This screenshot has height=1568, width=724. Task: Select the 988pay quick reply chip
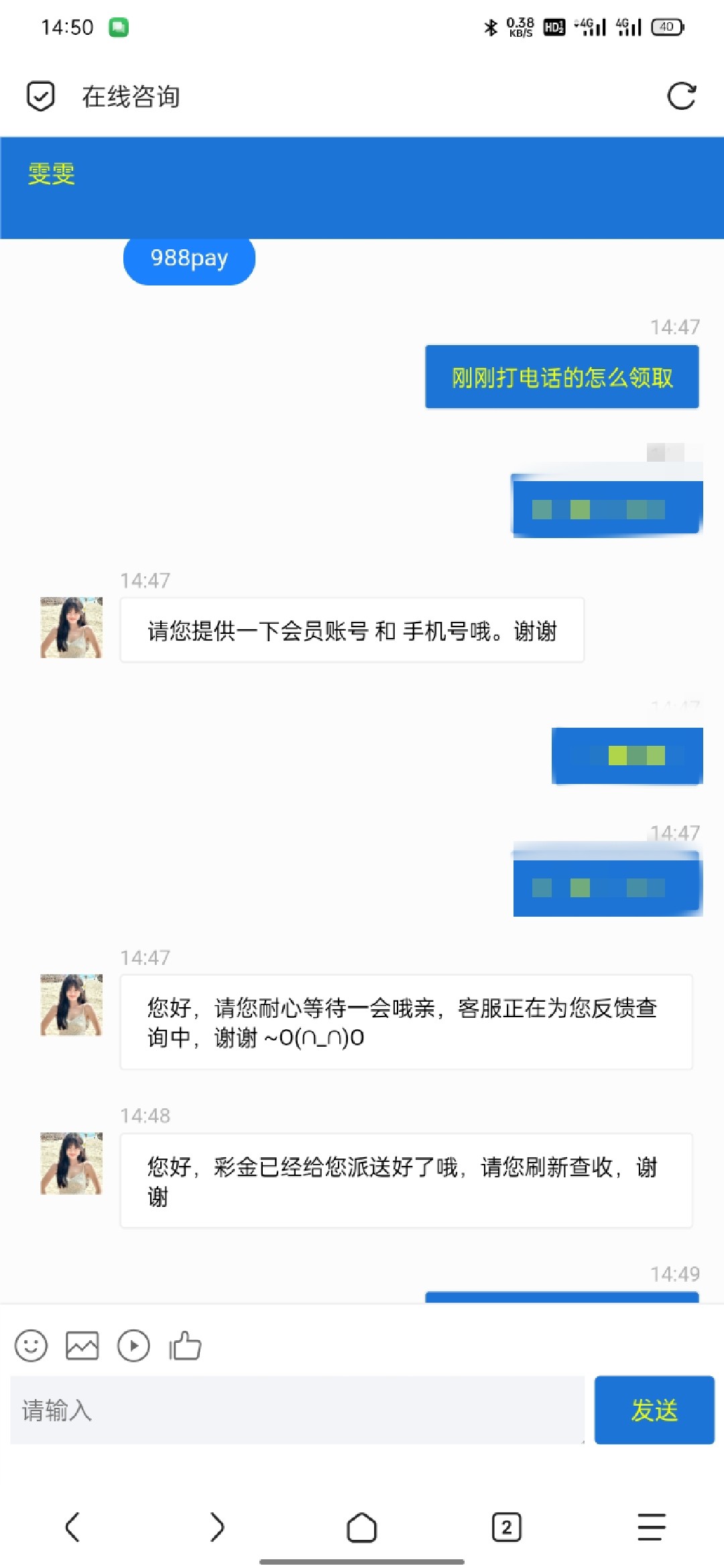coord(189,259)
